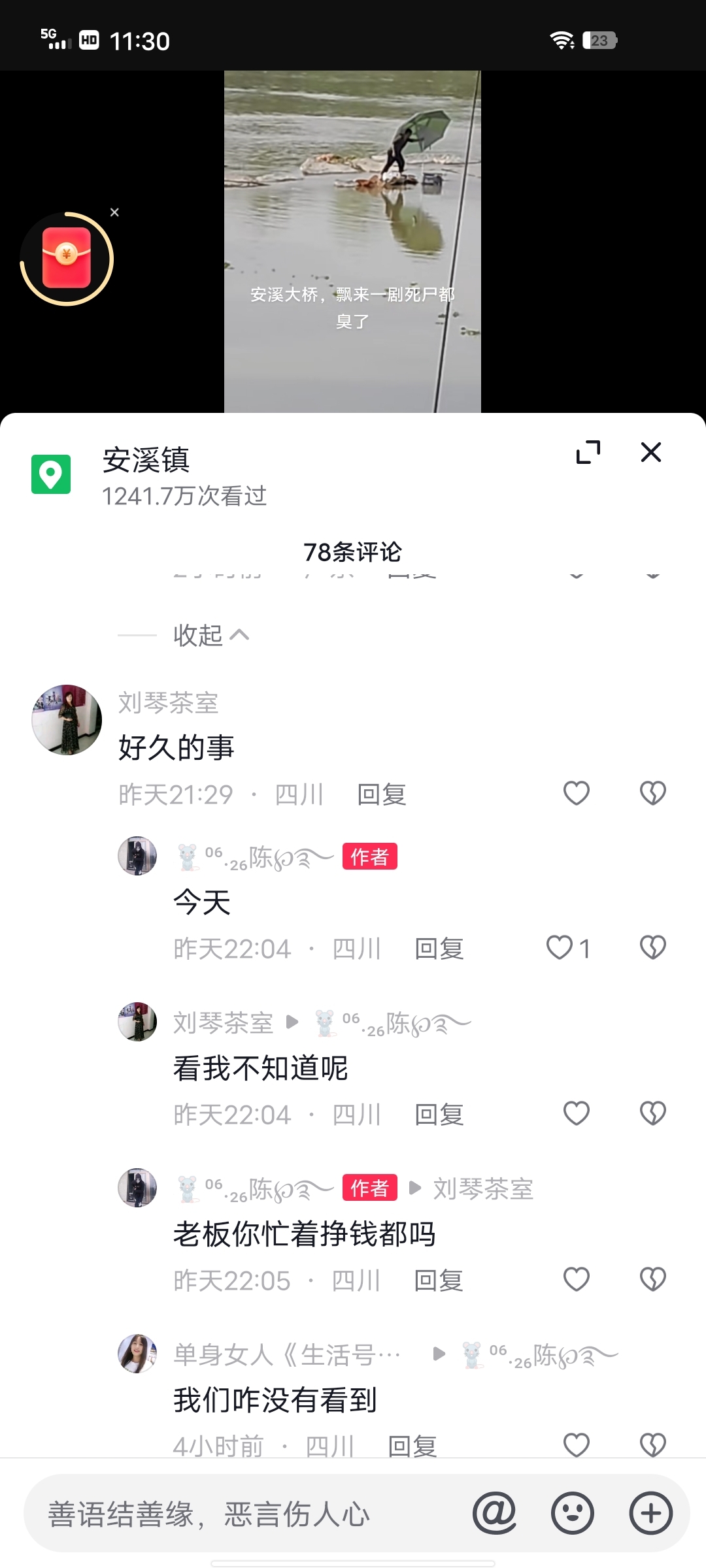Image resolution: width=706 pixels, height=1568 pixels.
Task: Like the comment 老板你忙着挣钱都吗
Action: point(576,1279)
